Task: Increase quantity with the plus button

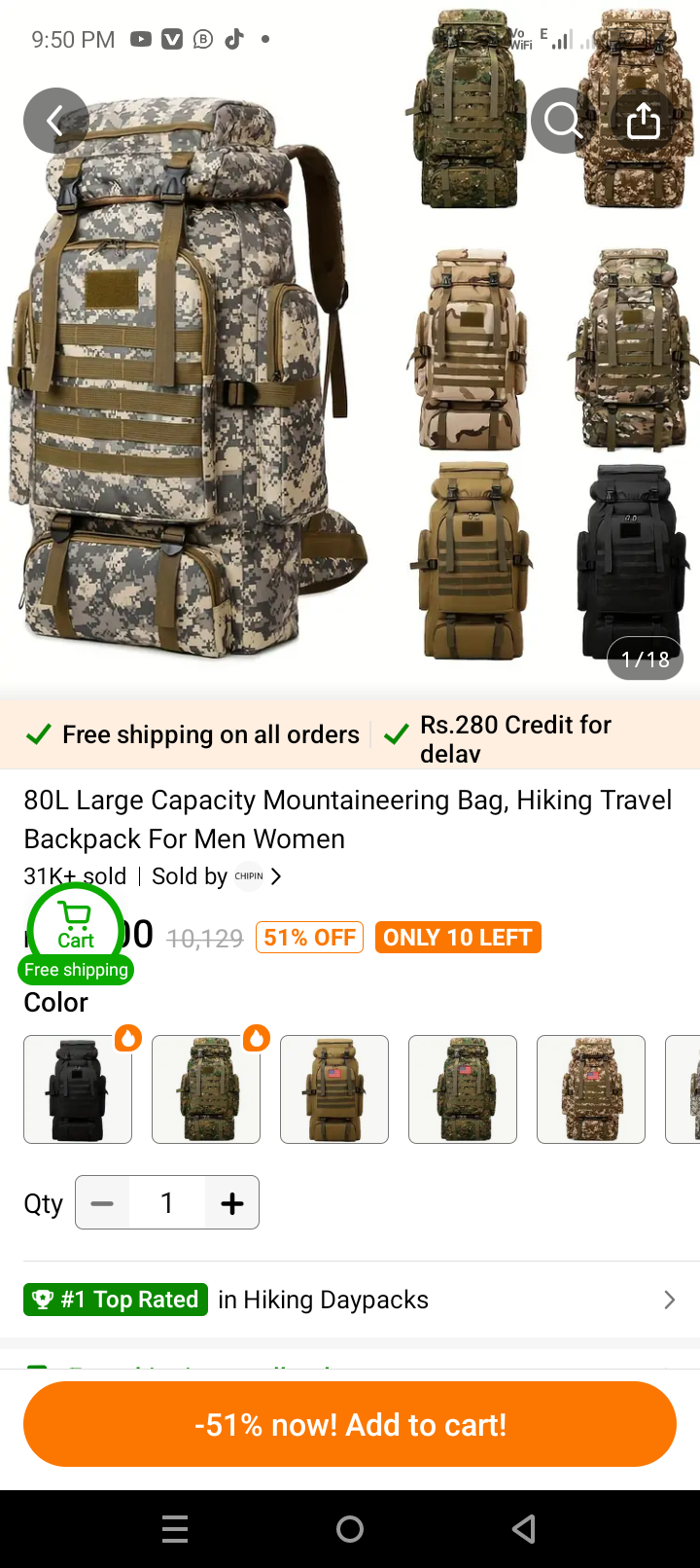Action: (232, 1203)
